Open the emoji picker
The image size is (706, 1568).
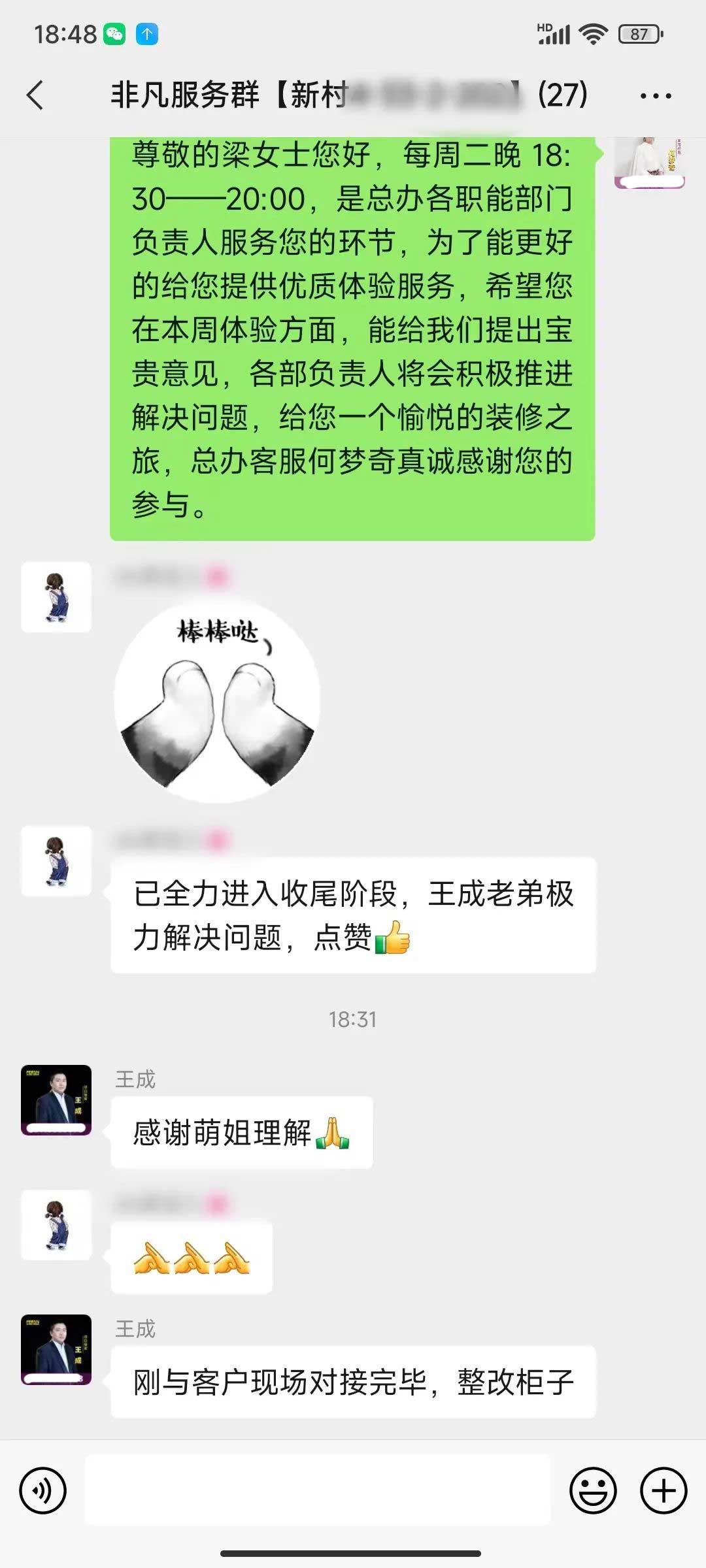coord(593,1490)
